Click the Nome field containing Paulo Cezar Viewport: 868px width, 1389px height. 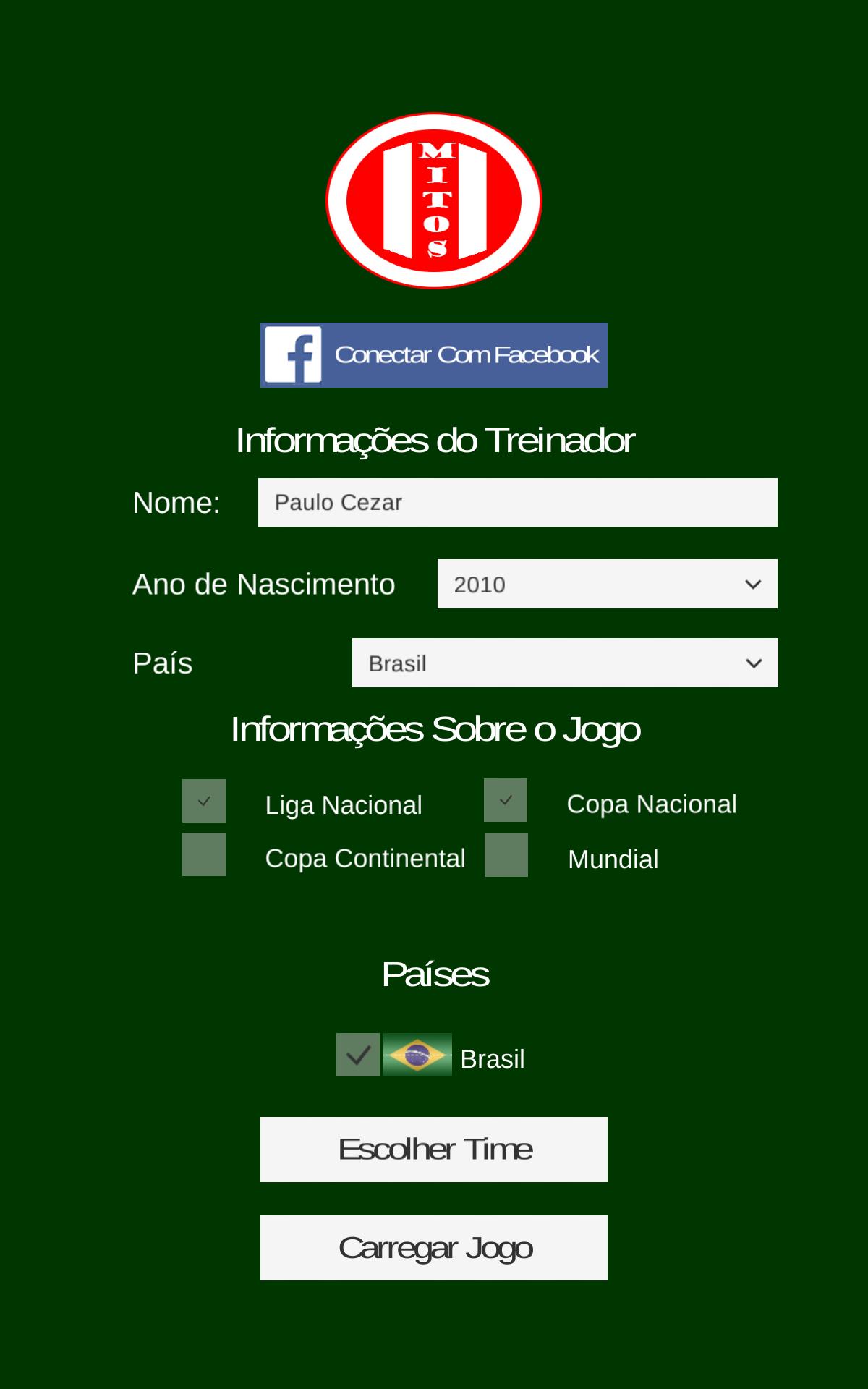[517, 501]
